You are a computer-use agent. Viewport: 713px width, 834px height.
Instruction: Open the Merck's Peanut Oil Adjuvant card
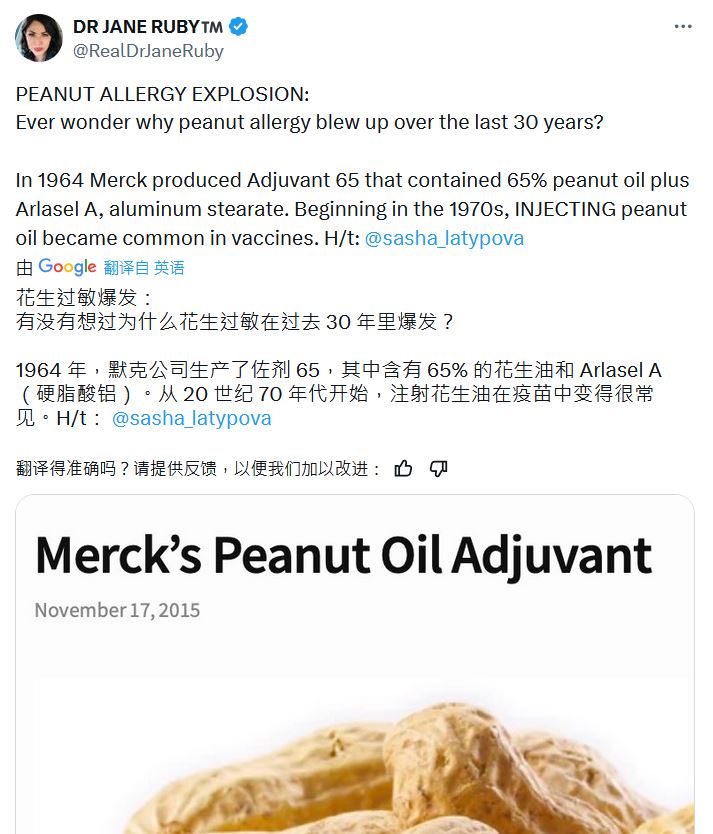coord(355,660)
